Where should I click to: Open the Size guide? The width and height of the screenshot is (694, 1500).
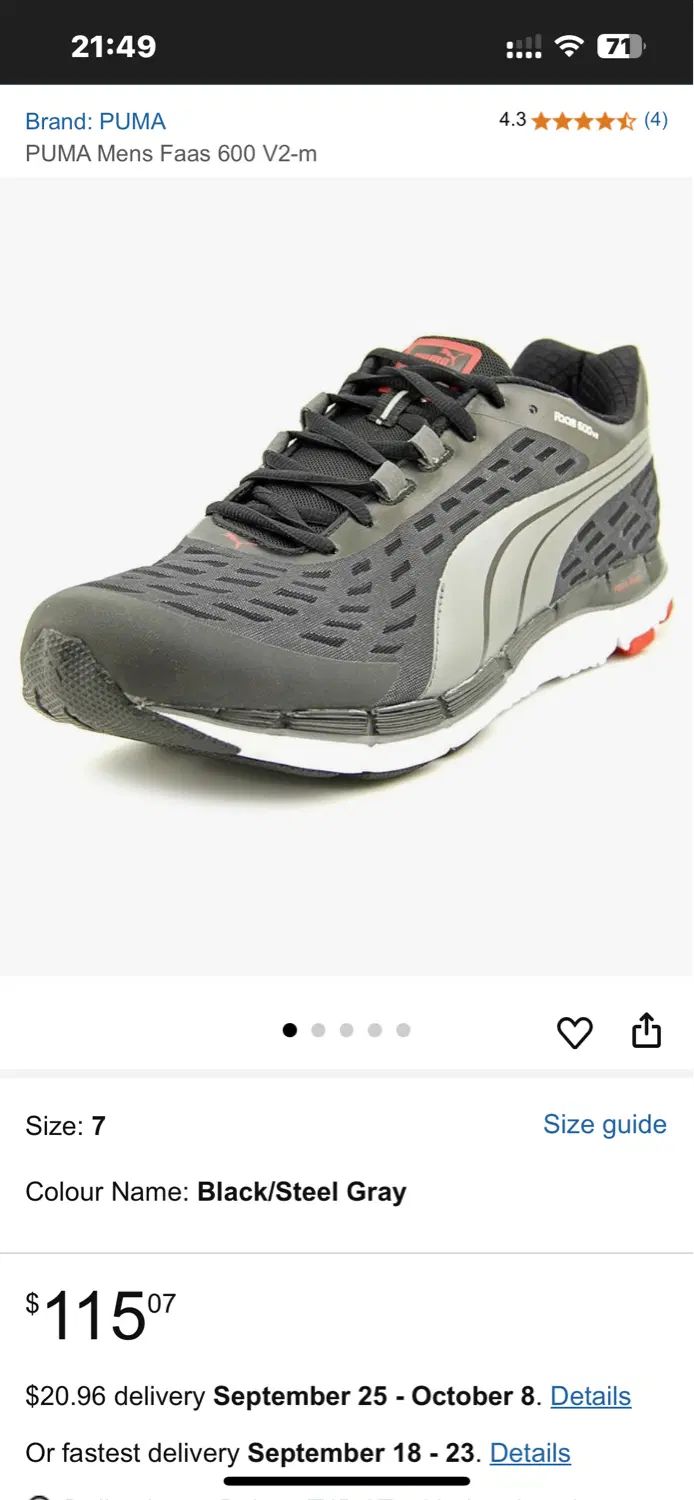pos(604,1124)
